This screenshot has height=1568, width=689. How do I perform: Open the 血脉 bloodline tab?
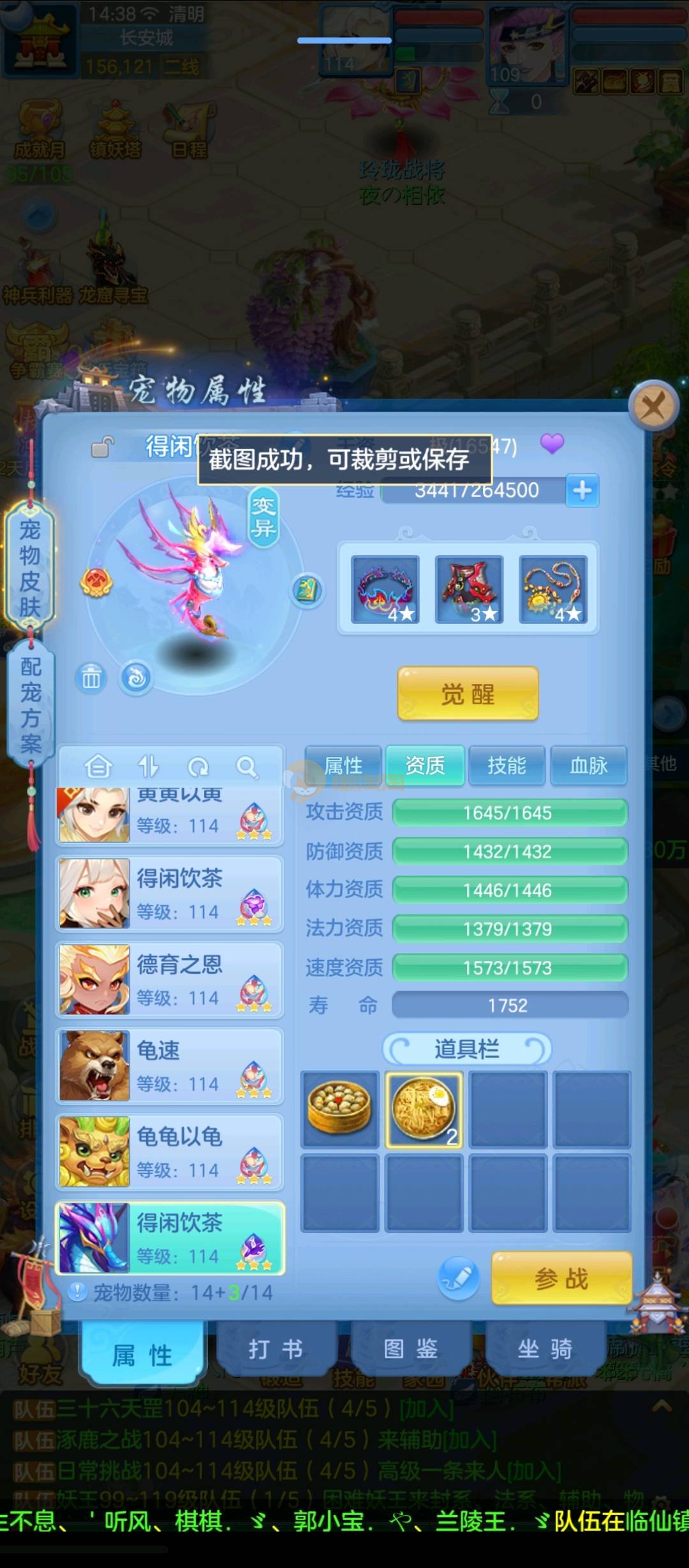click(x=588, y=765)
